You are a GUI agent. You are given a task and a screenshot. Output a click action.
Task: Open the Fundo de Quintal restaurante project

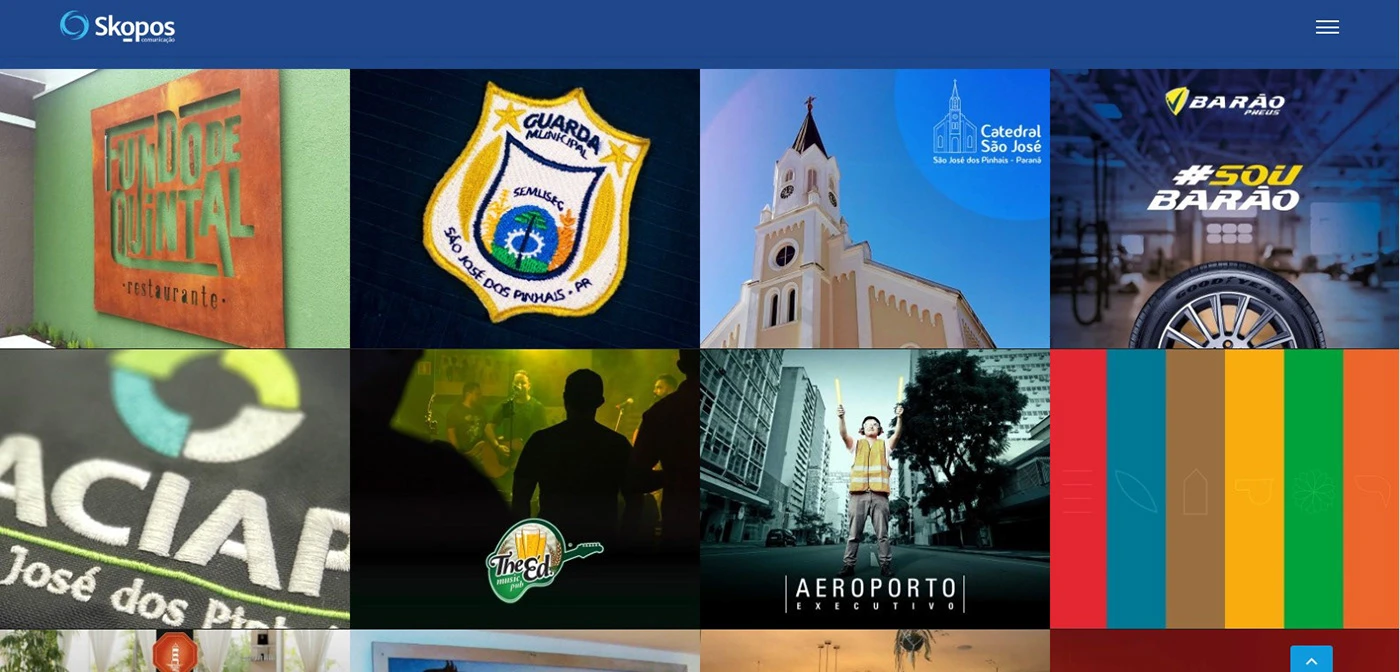[175, 208]
